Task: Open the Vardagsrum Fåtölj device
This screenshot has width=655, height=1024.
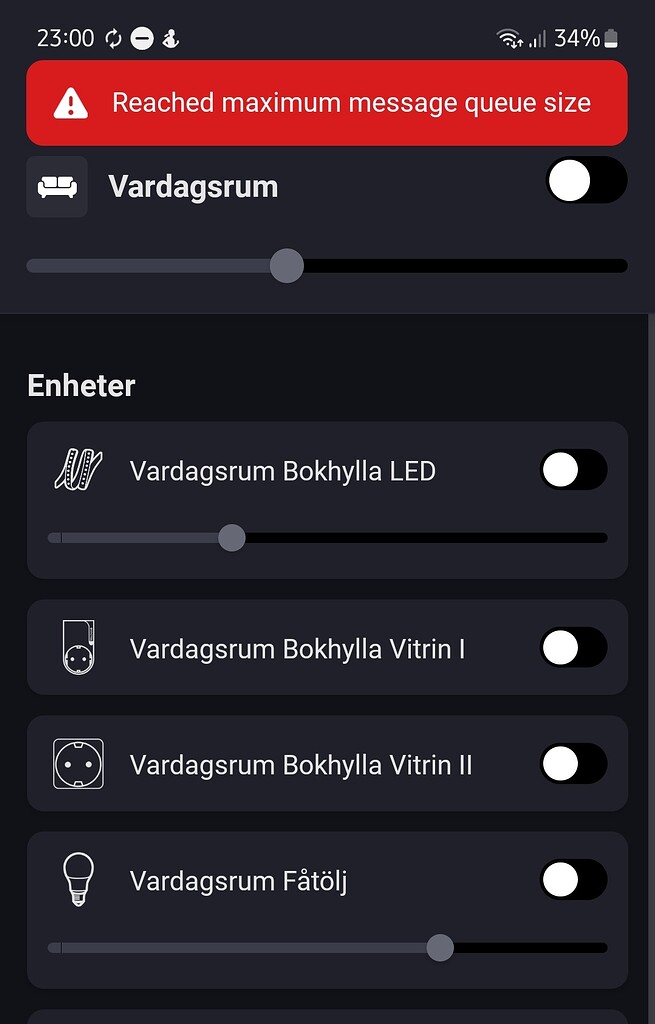Action: (x=238, y=881)
